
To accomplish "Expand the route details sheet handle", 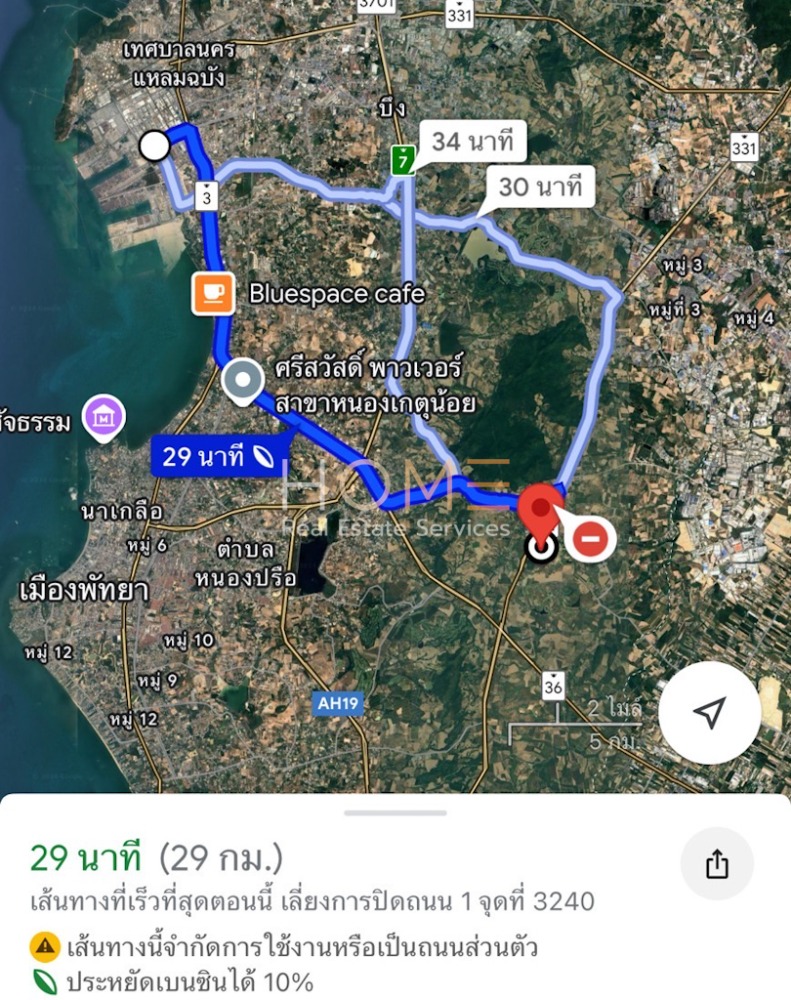I will click(395, 813).
